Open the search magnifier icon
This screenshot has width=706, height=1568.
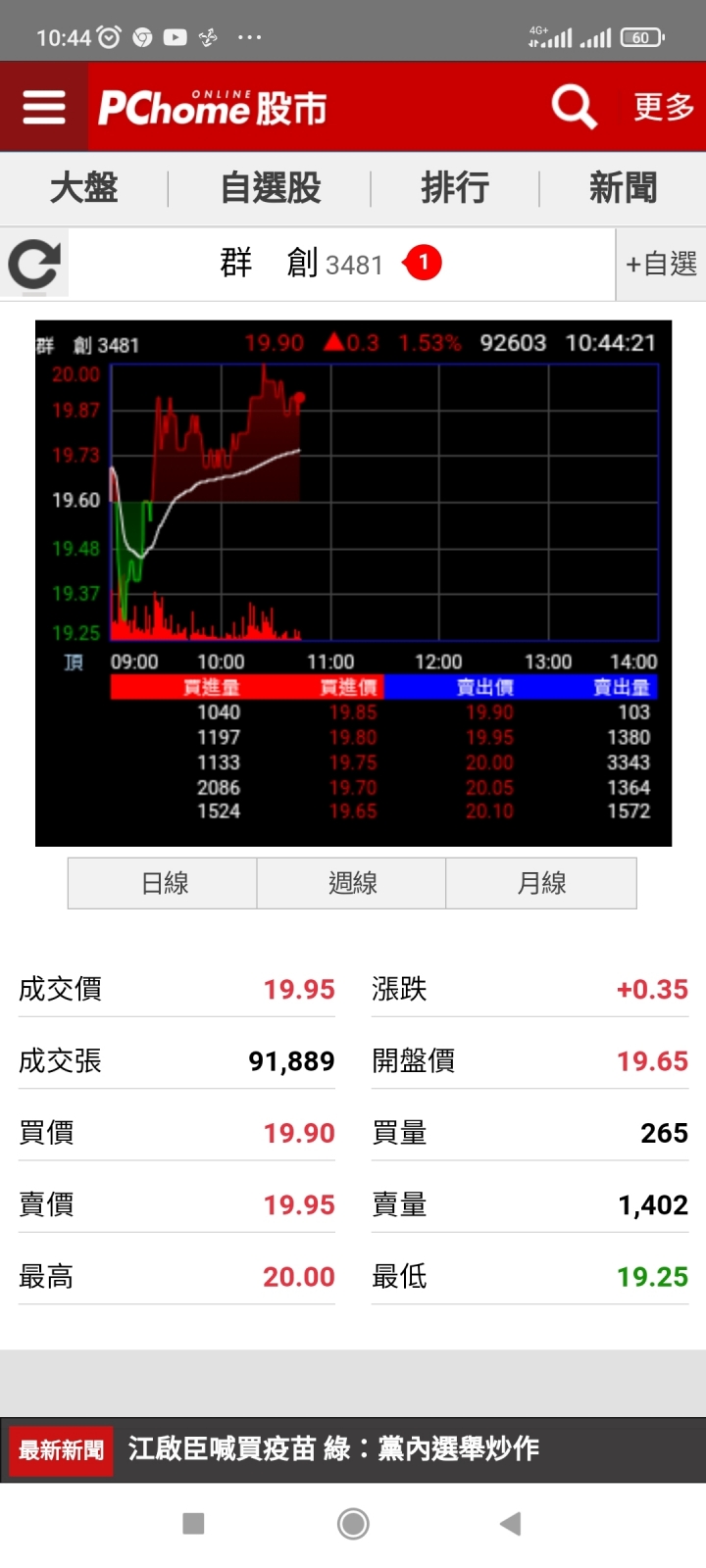[574, 107]
